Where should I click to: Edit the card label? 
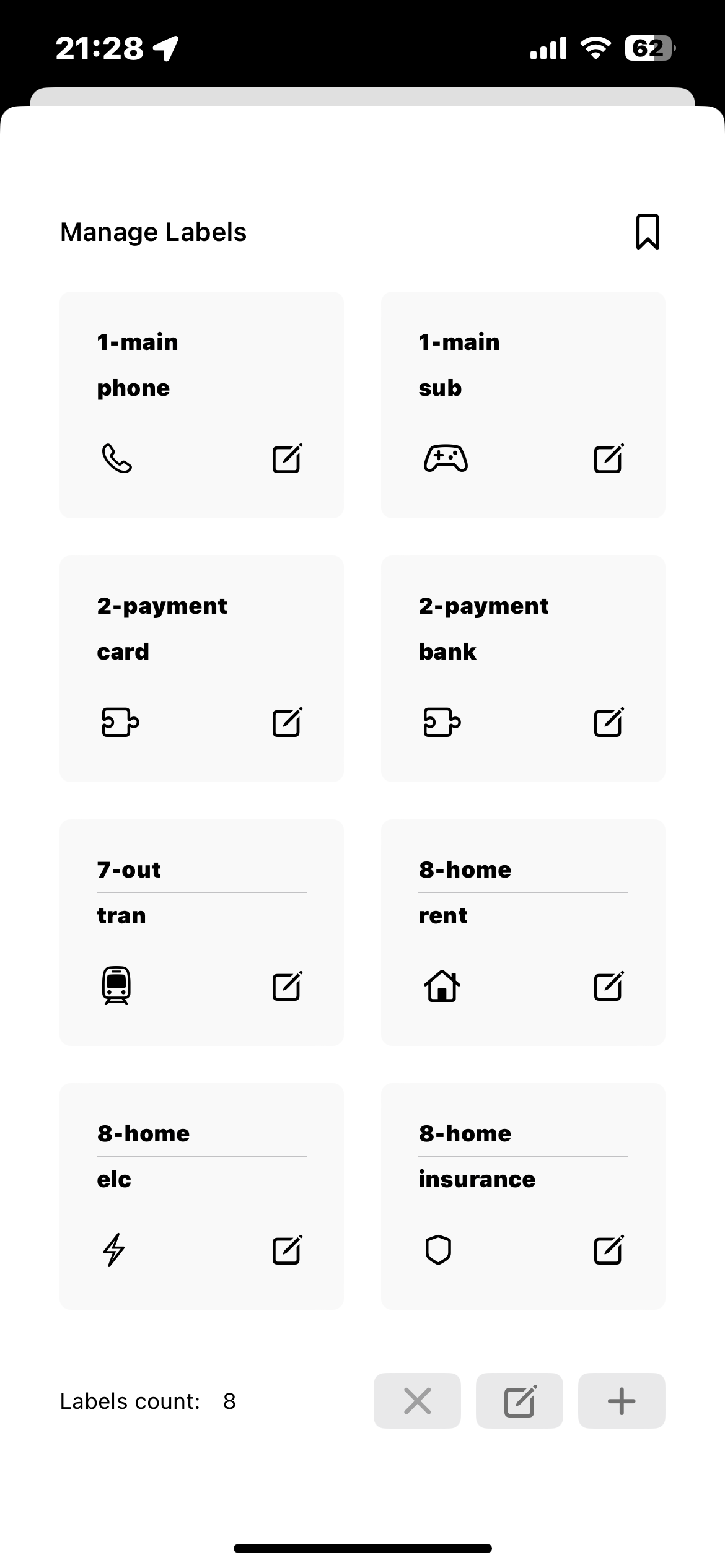(x=288, y=723)
